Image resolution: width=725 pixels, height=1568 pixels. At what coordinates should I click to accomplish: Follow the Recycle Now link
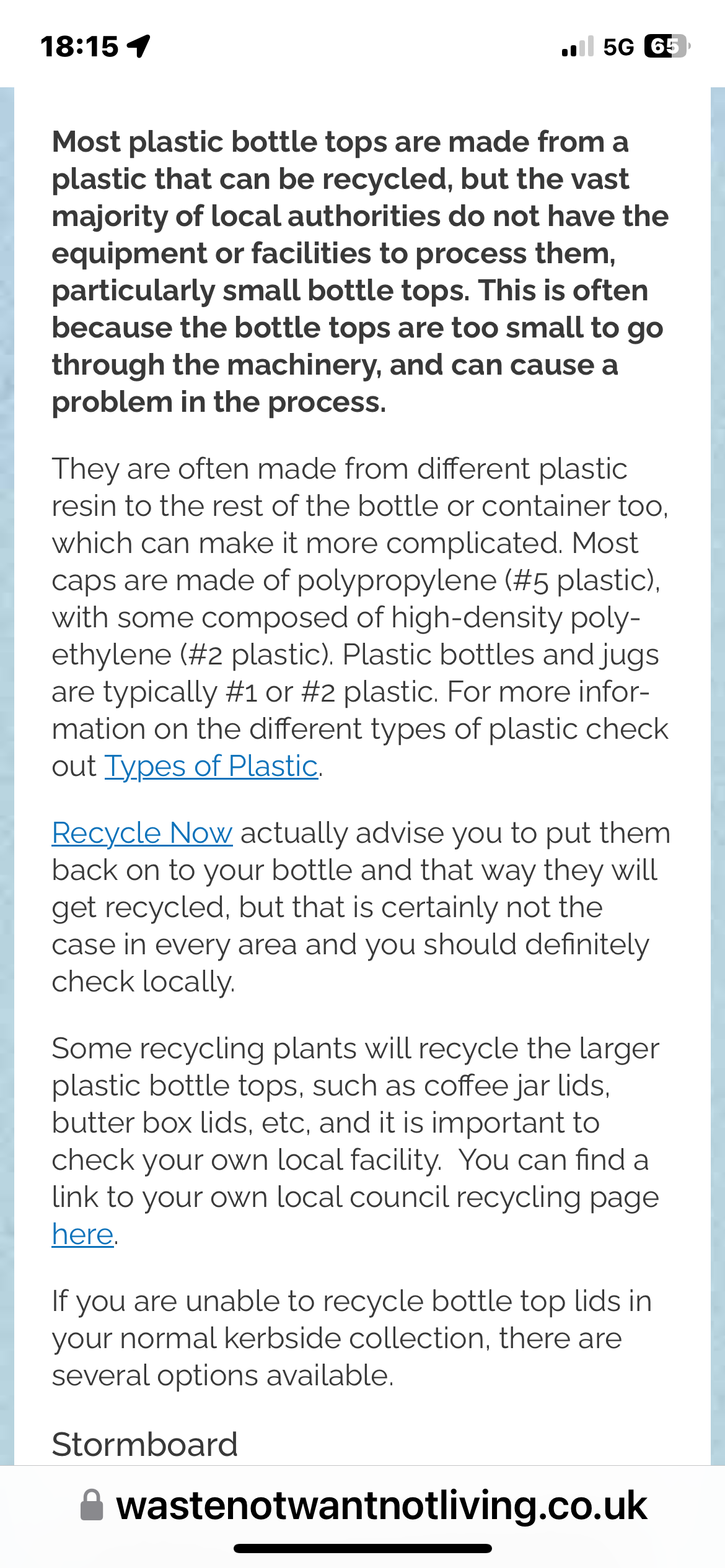[142, 834]
